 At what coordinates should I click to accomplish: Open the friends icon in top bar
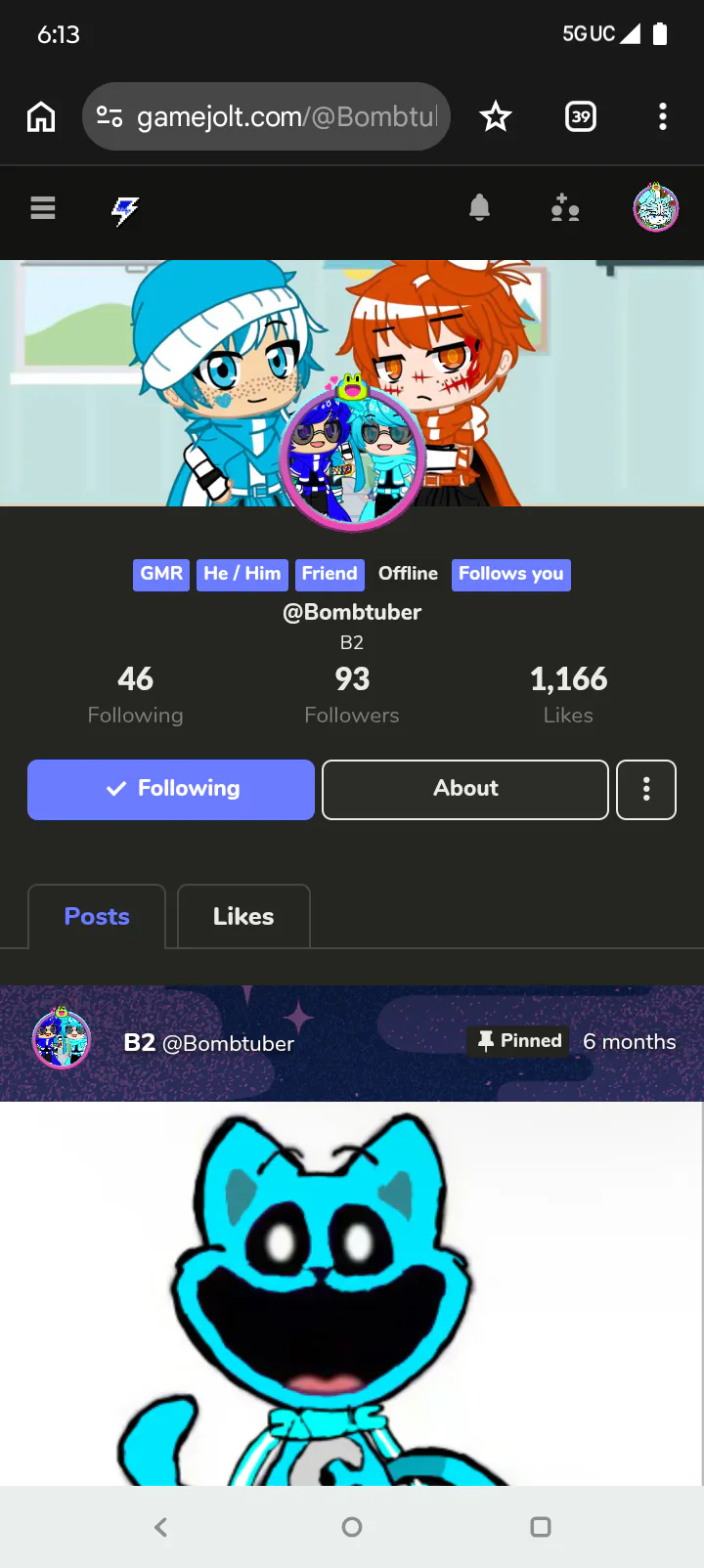pyautogui.click(x=565, y=208)
